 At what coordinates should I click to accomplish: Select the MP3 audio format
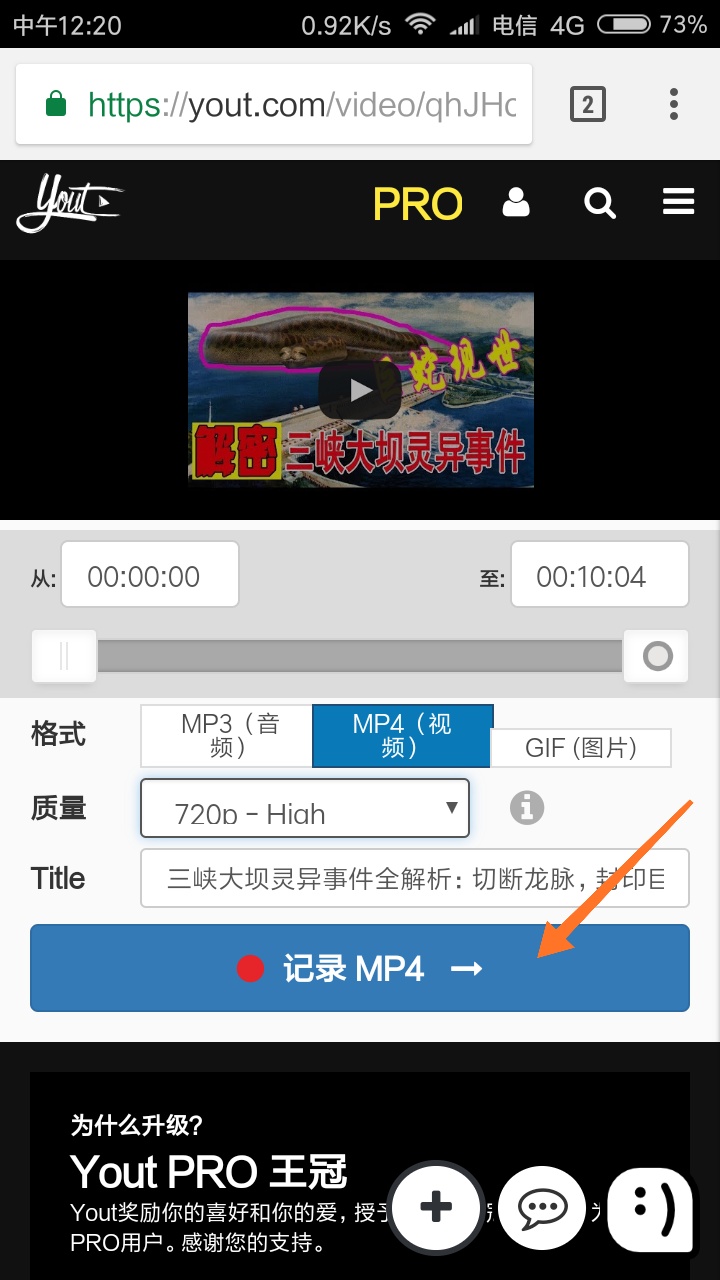point(228,735)
